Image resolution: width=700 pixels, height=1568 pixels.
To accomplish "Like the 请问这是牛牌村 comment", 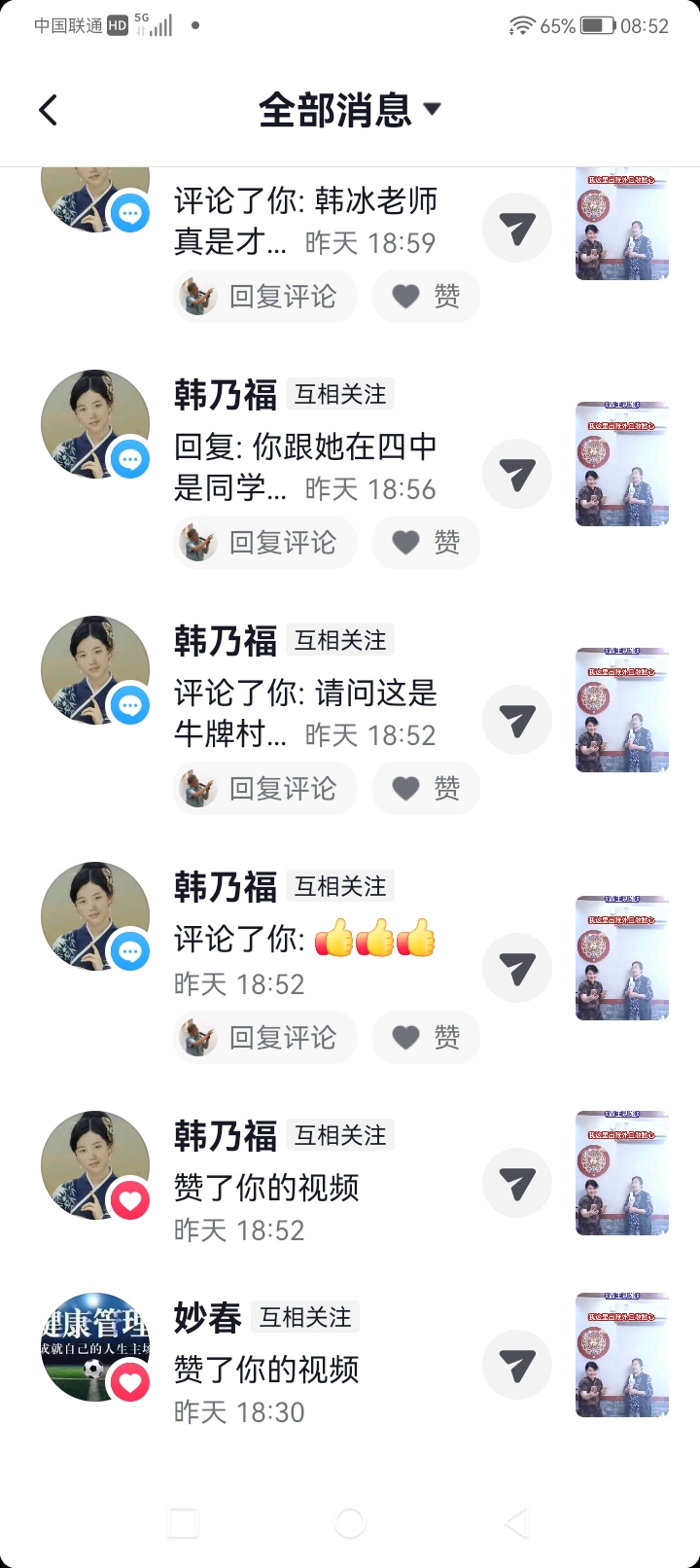I will [426, 788].
